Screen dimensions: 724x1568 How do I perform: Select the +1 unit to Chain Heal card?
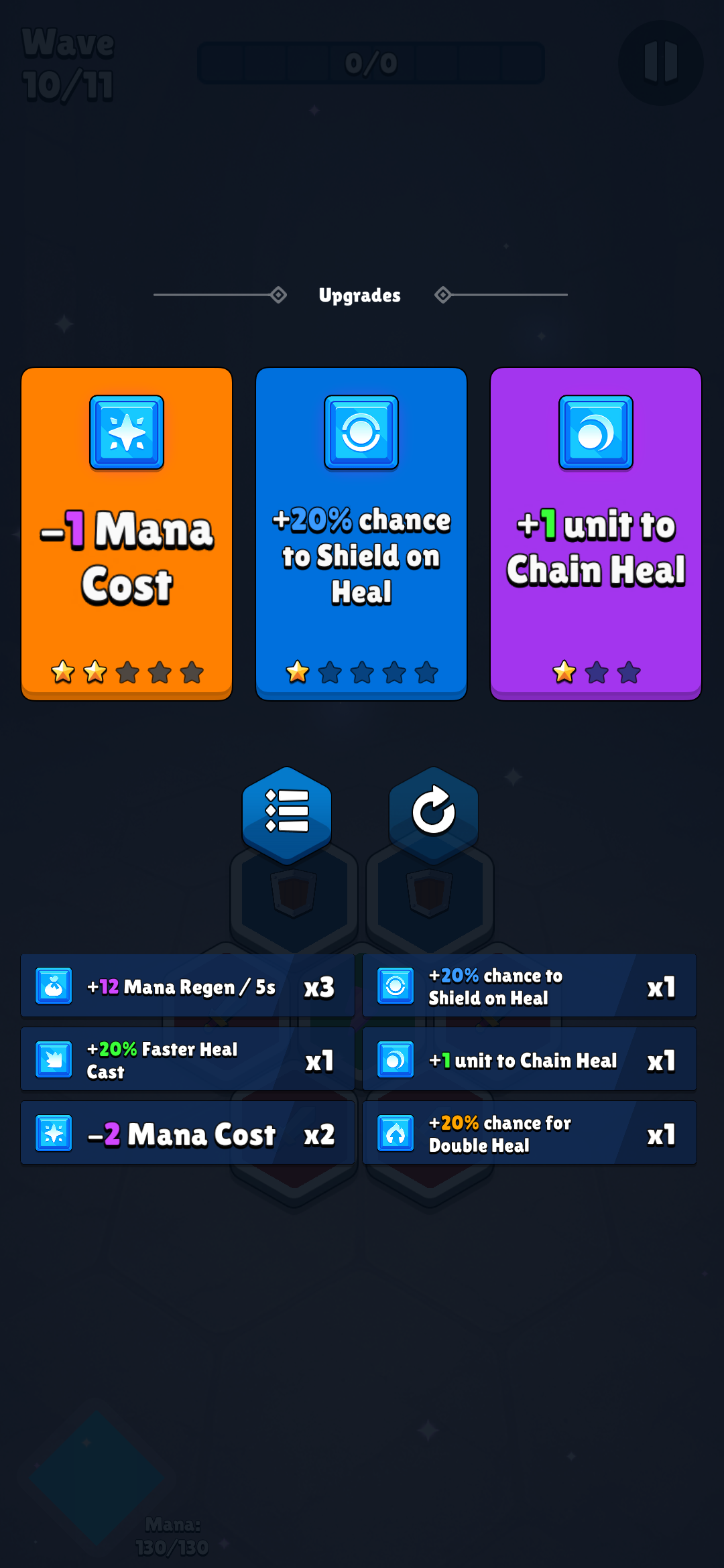[596, 533]
